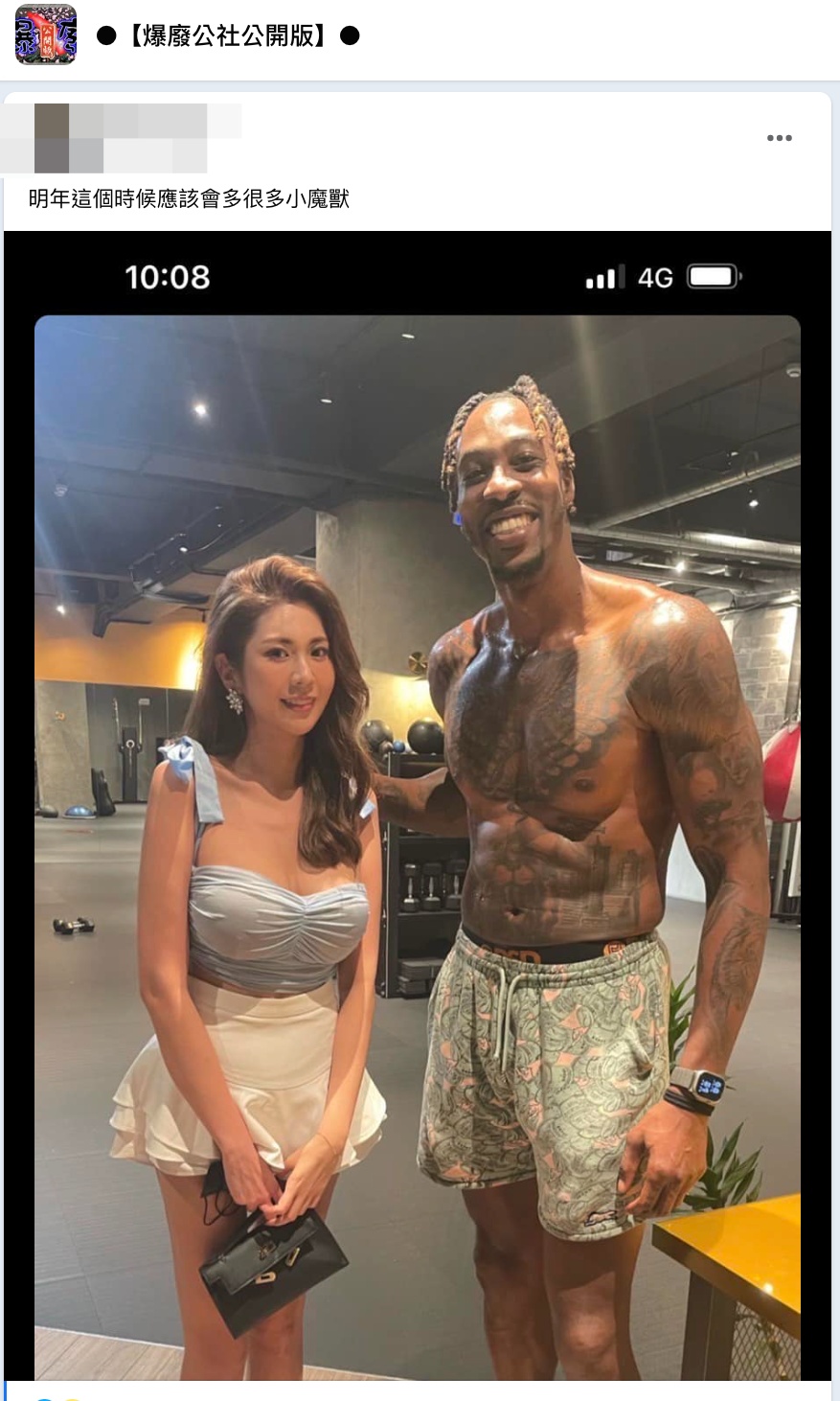Open the post's three-dot options menu
Screen dimensions: 840x1401
coord(779,138)
